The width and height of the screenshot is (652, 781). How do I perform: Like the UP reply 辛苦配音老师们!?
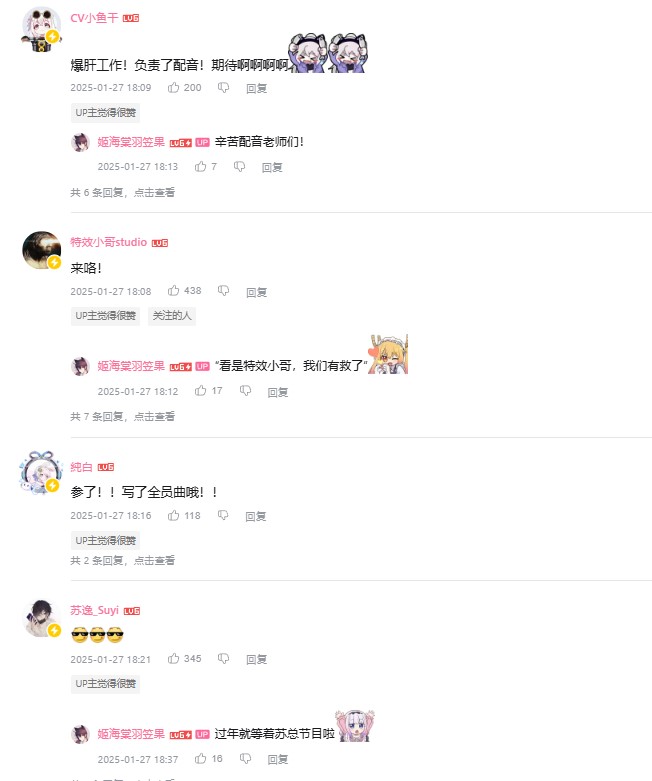[201, 167]
